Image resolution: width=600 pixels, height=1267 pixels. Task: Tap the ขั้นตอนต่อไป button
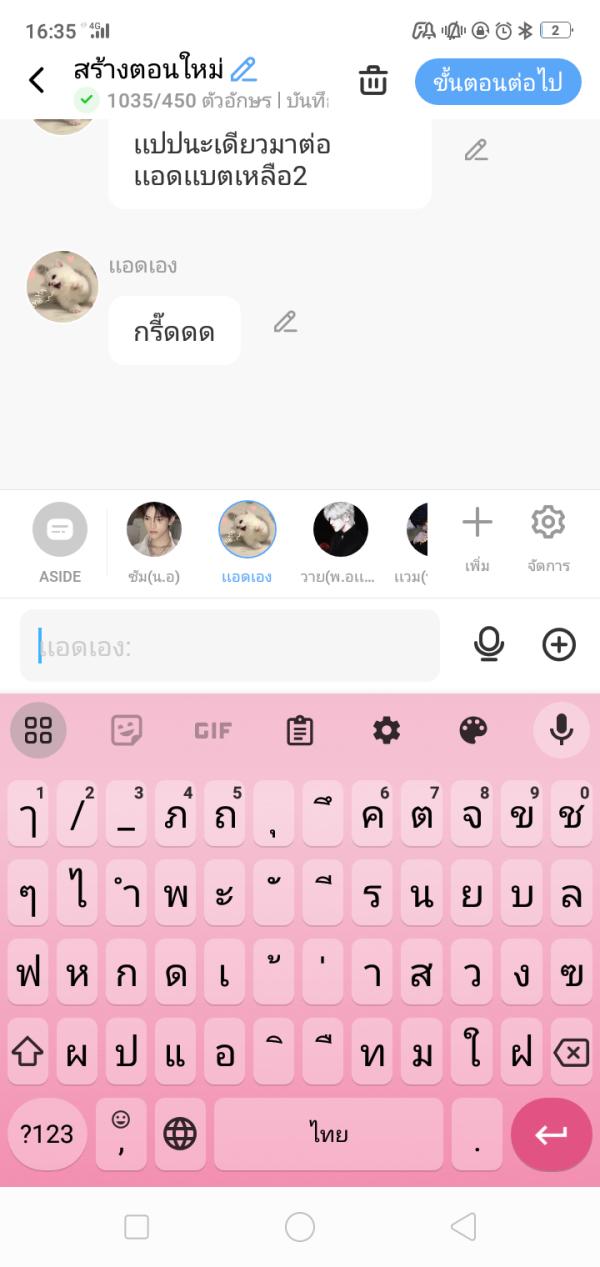(498, 82)
